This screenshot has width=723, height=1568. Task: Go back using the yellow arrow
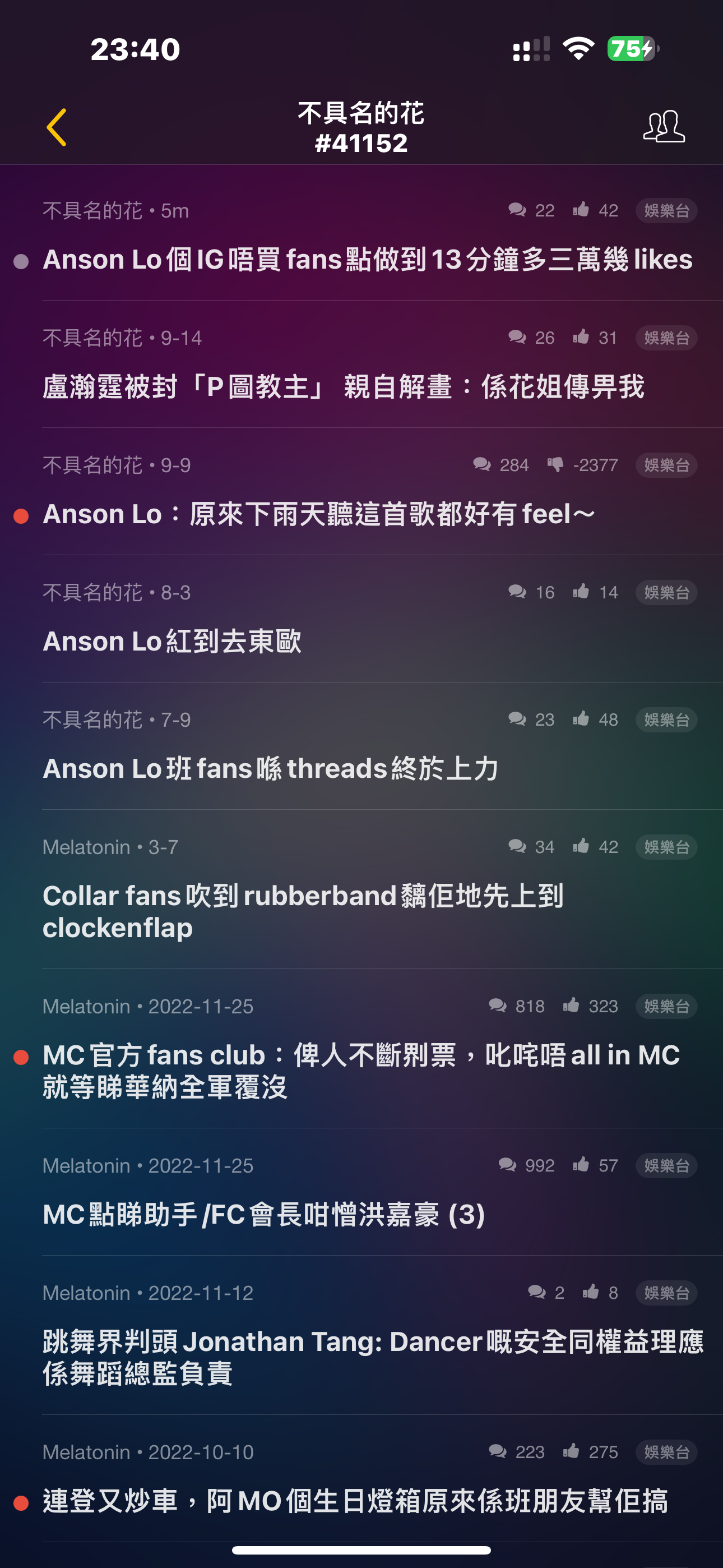pos(57,127)
